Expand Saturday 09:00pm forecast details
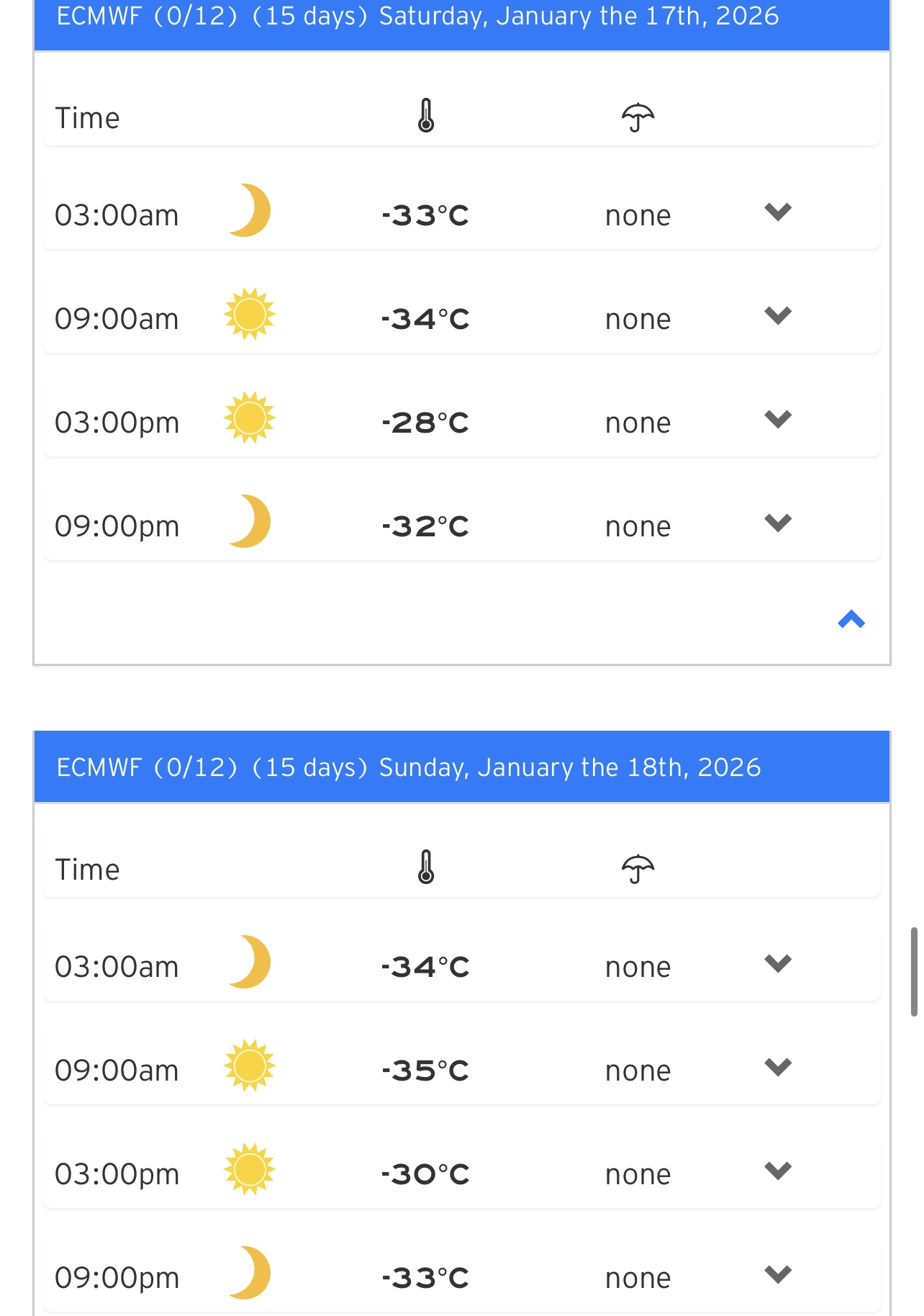 (x=777, y=523)
